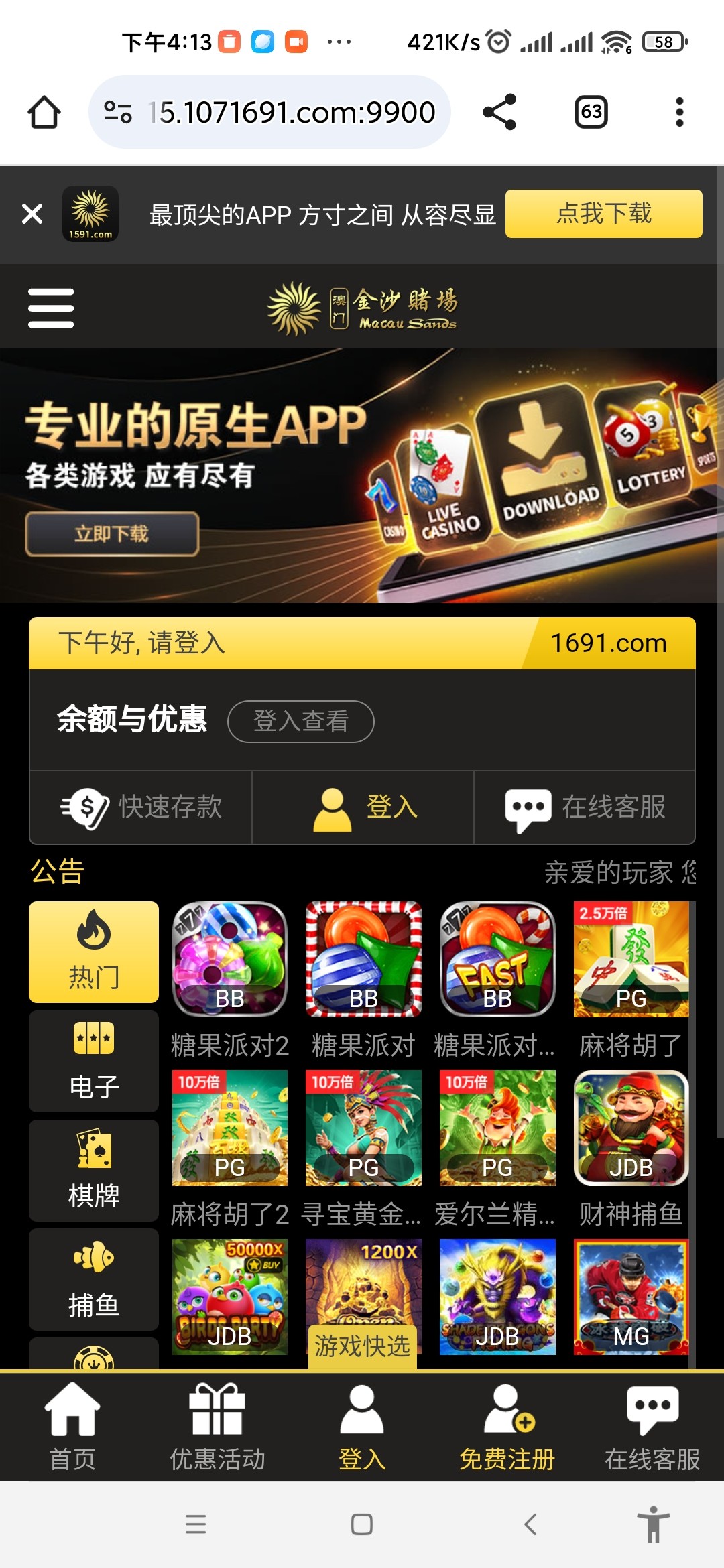Select the 电子 game category
Screen dimensions: 724x1568
coord(94,1061)
